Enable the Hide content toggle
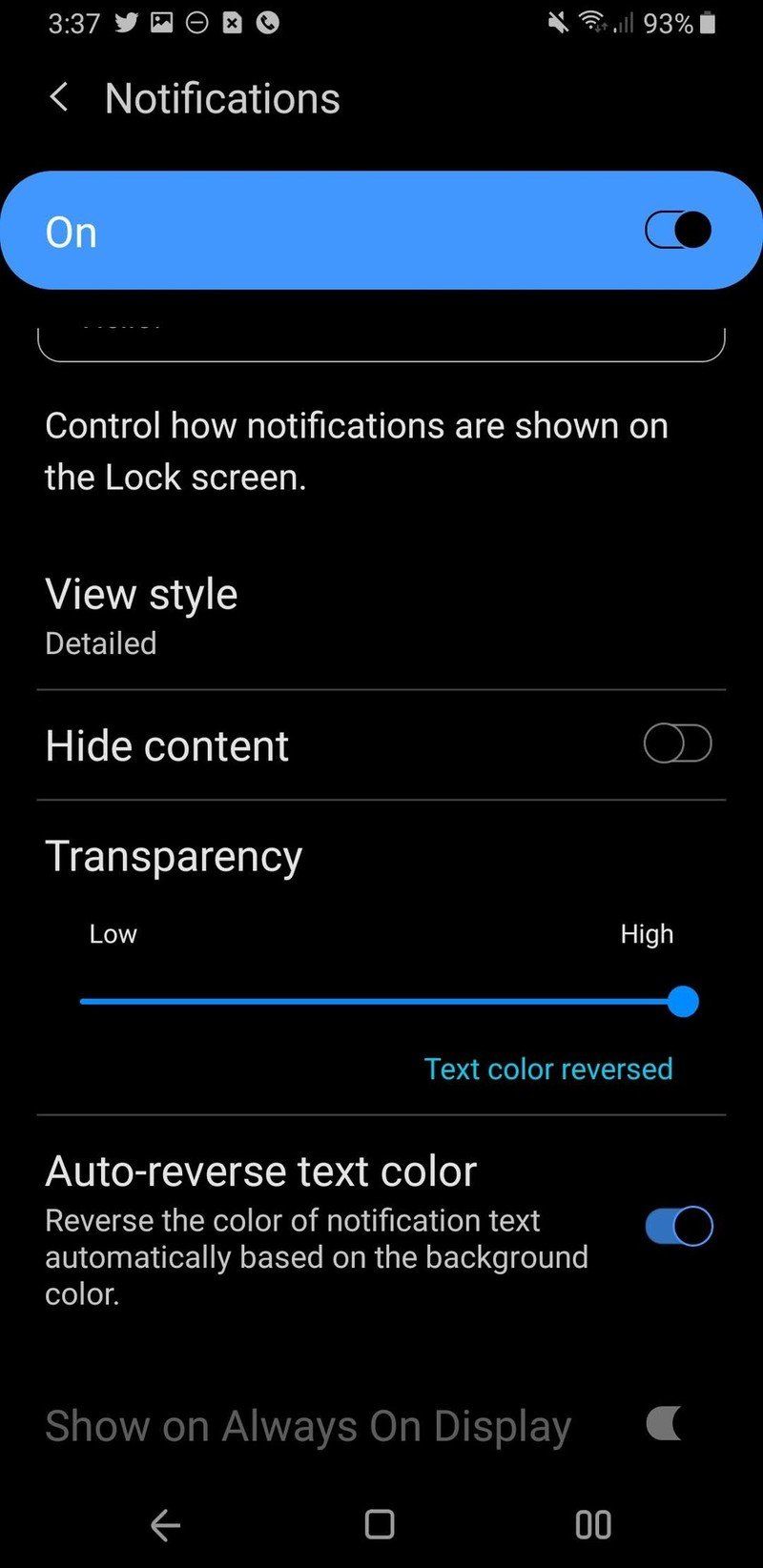 676,744
